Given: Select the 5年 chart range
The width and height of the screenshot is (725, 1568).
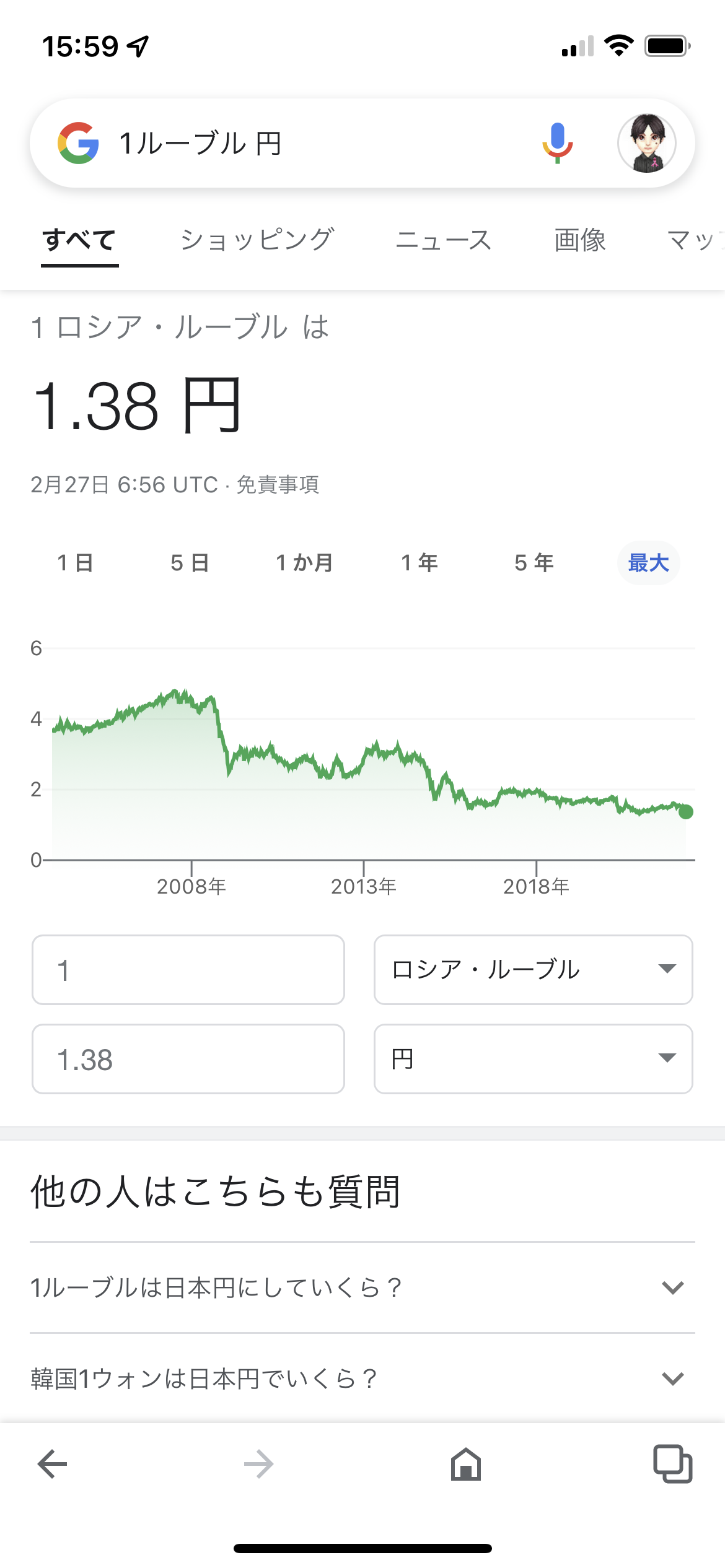Looking at the screenshot, I should coord(534,563).
